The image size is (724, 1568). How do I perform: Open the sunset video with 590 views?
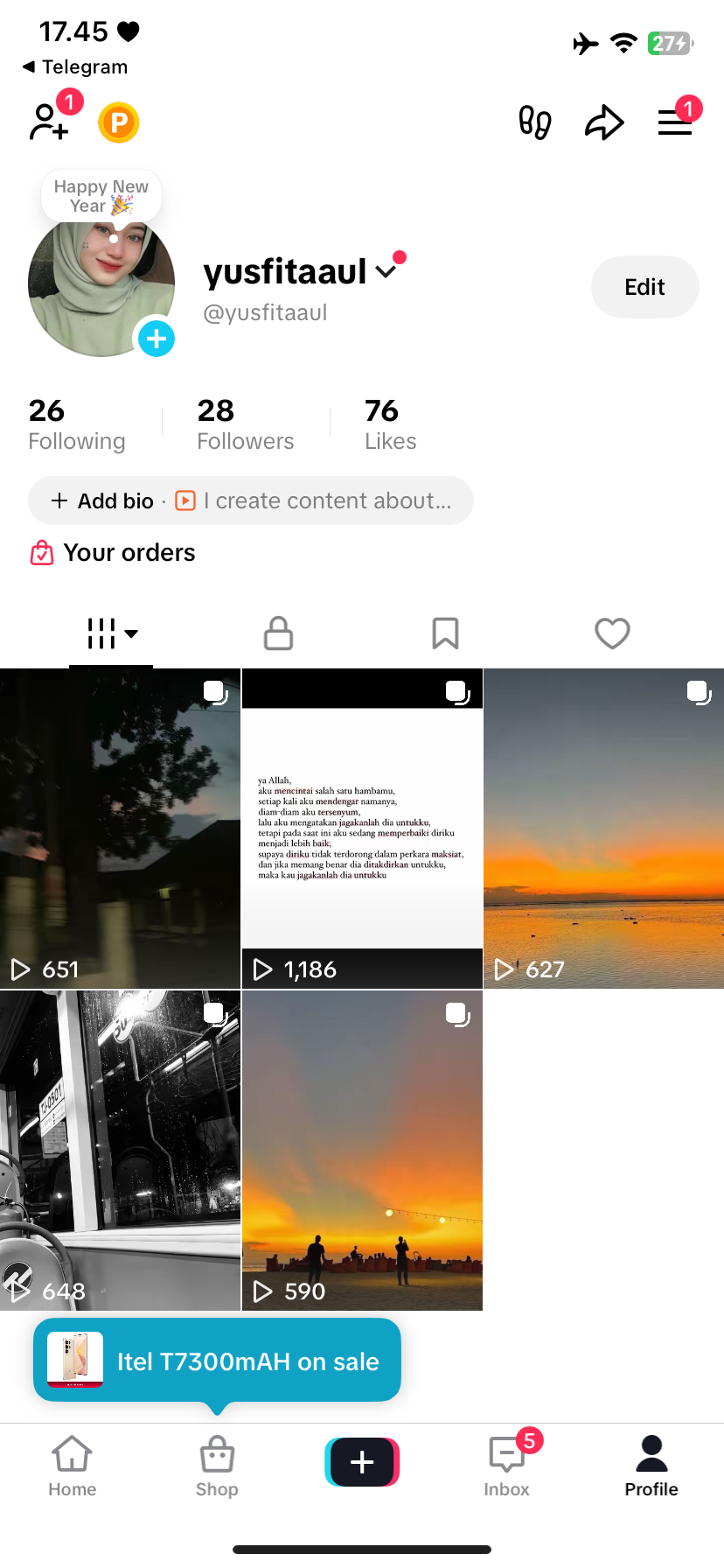(x=362, y=1151)
